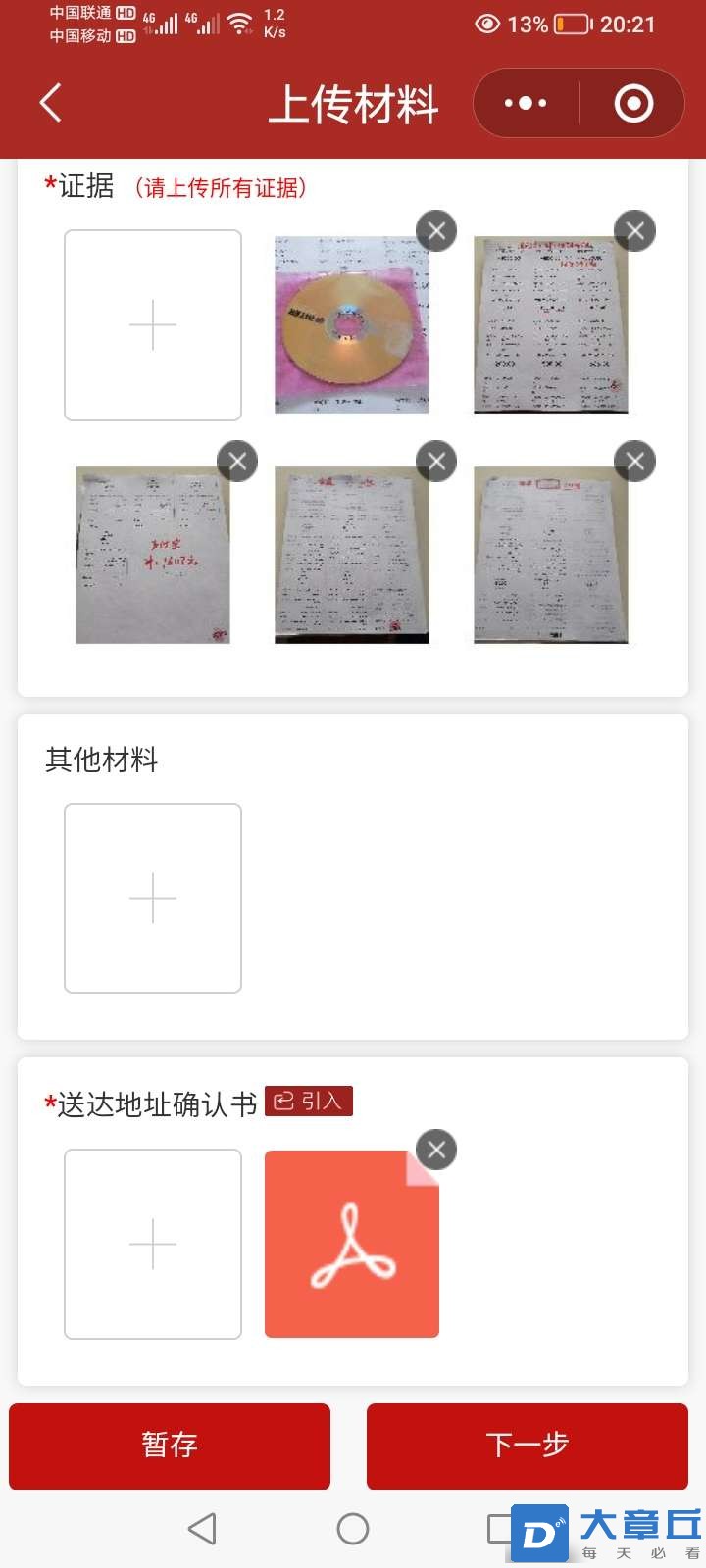Add a 送达地址确认书 file

click(x=153, y=1244)
